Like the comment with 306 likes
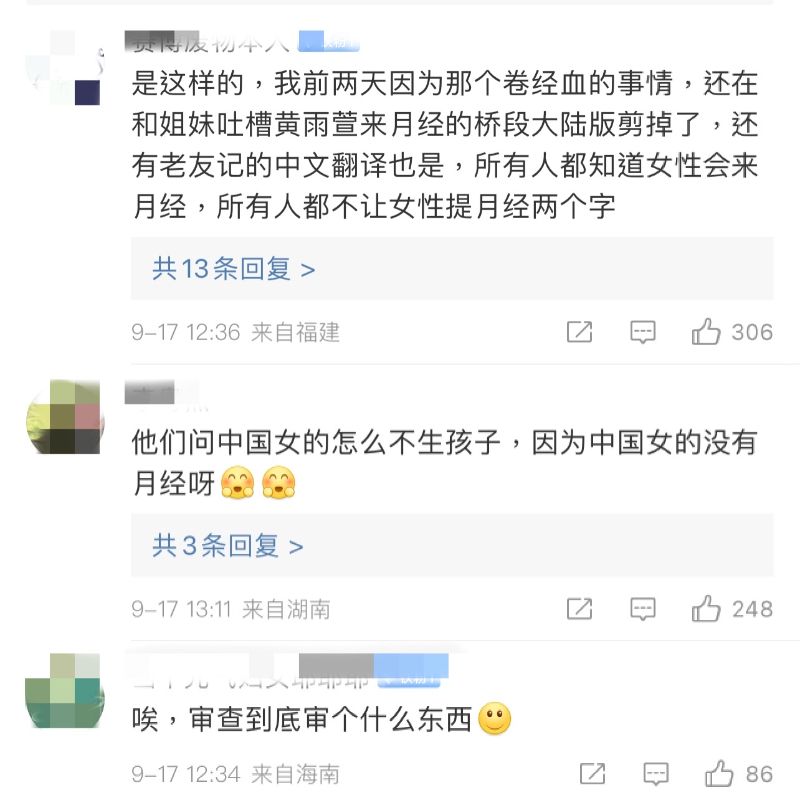 [707, 332]
